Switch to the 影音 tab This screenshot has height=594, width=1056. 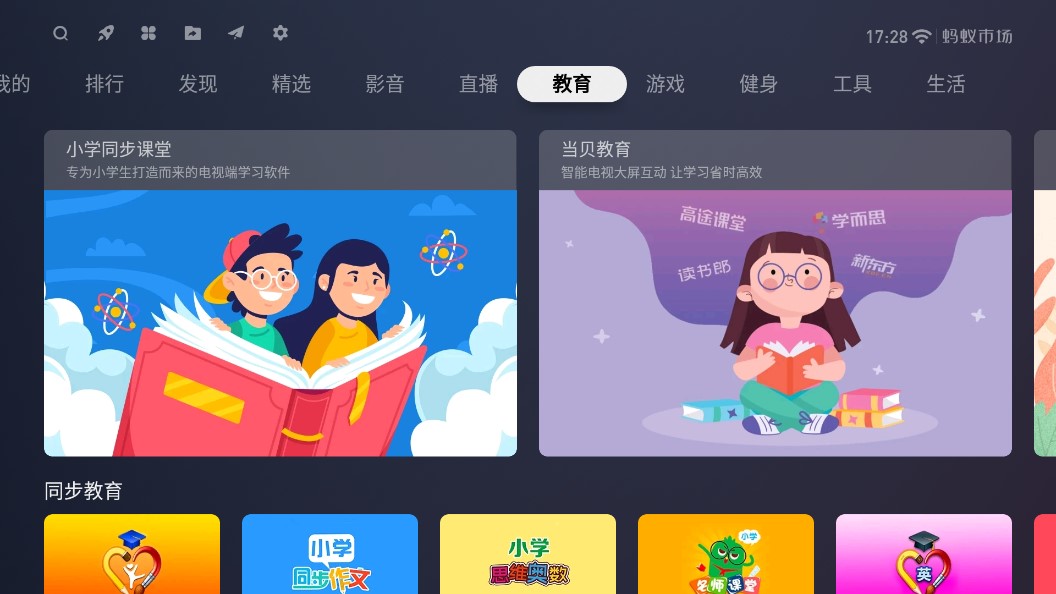tap(385, 84)
